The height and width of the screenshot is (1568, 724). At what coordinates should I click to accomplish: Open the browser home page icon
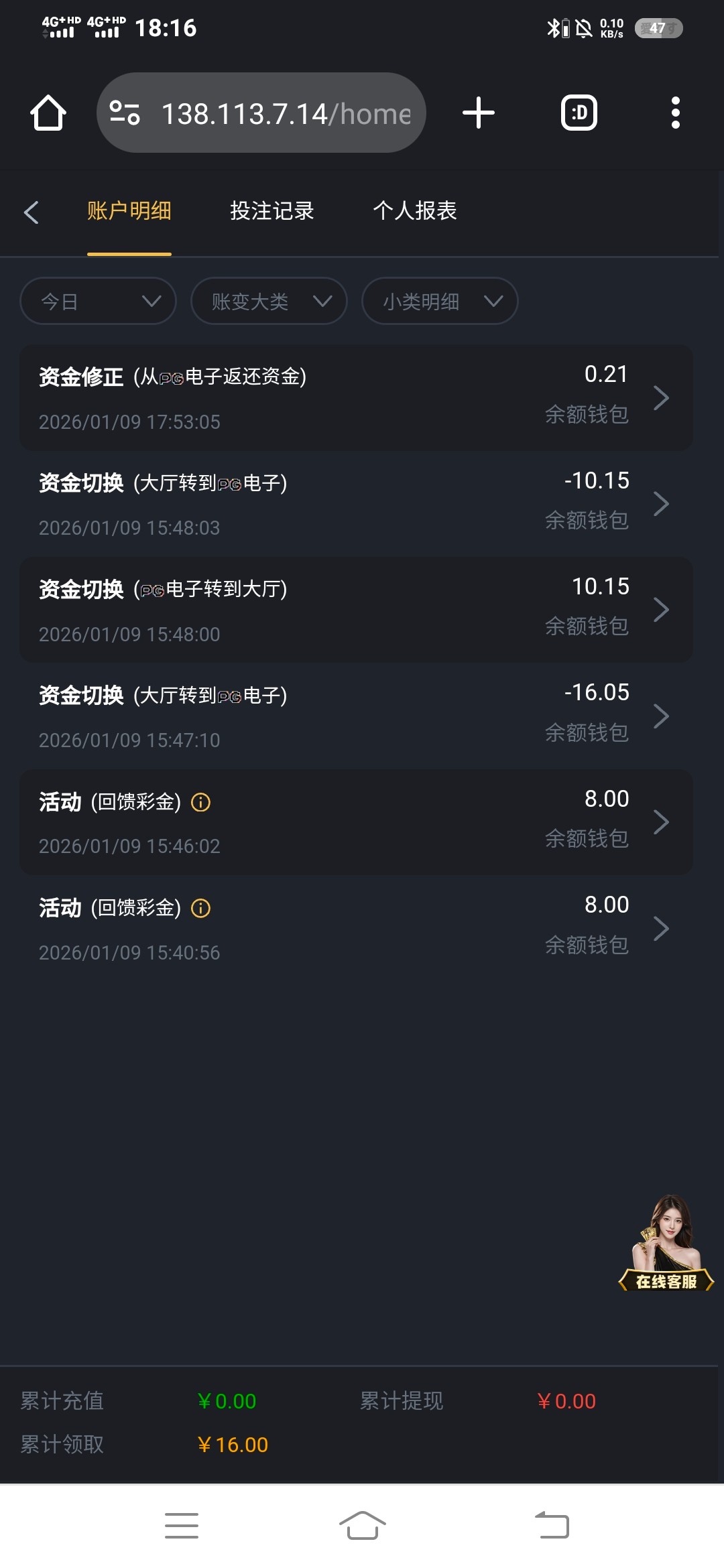[x=48, y=113]
